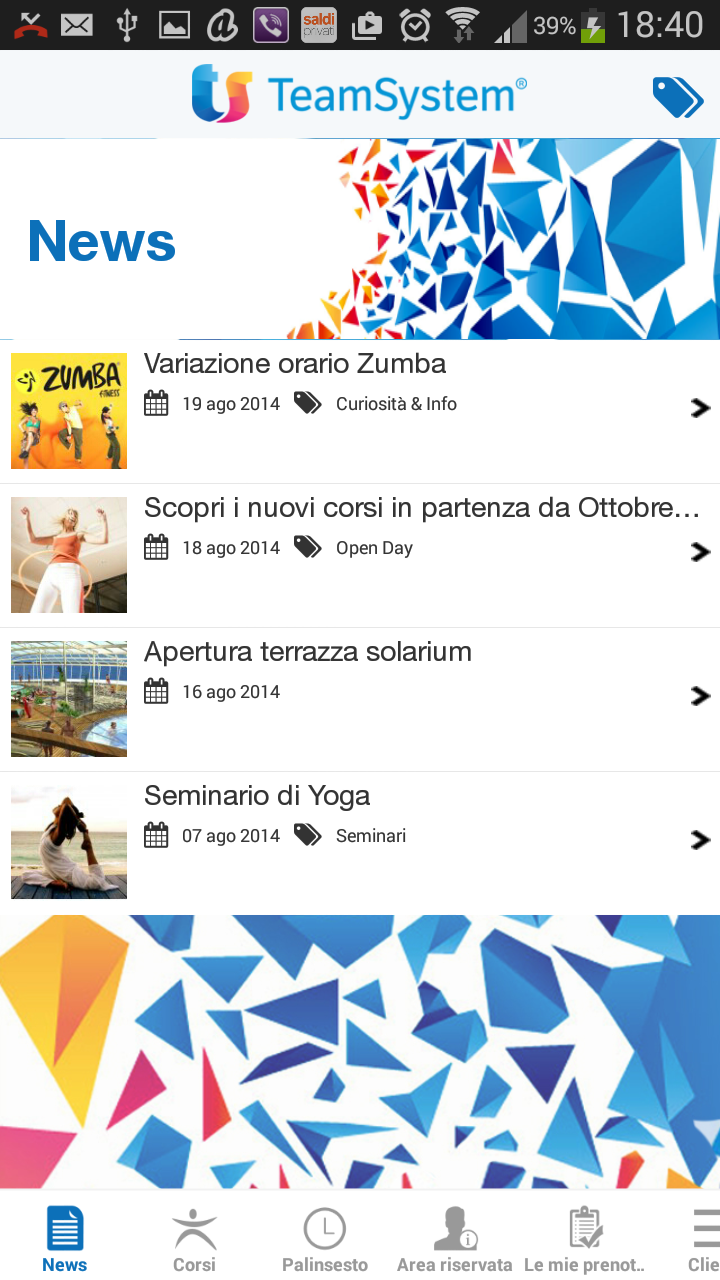
Task: Go to the Palinsesto tab
Action: [x=324, y=1240]
